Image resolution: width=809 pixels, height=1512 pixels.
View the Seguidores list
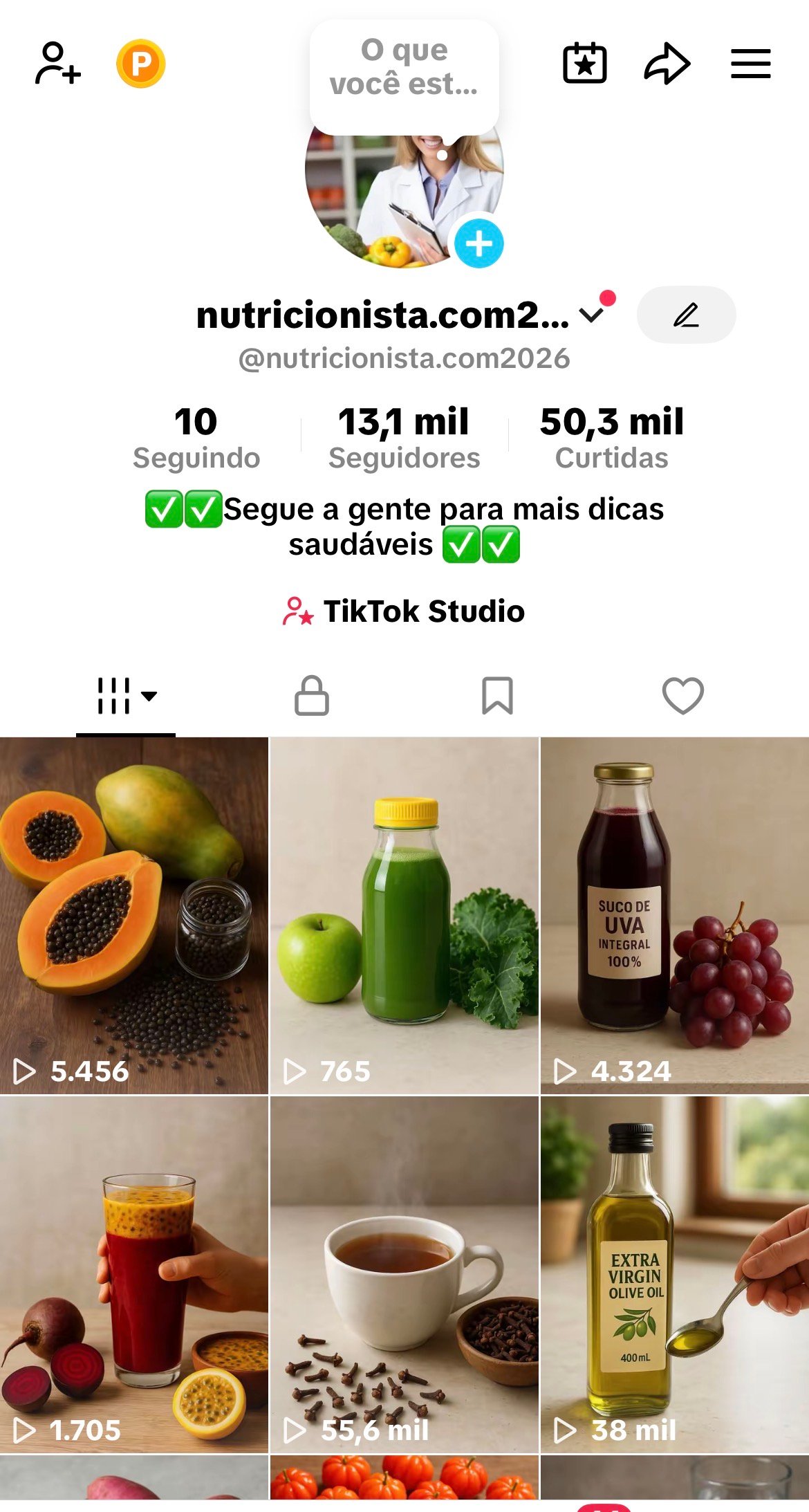[x=404, y=438]
